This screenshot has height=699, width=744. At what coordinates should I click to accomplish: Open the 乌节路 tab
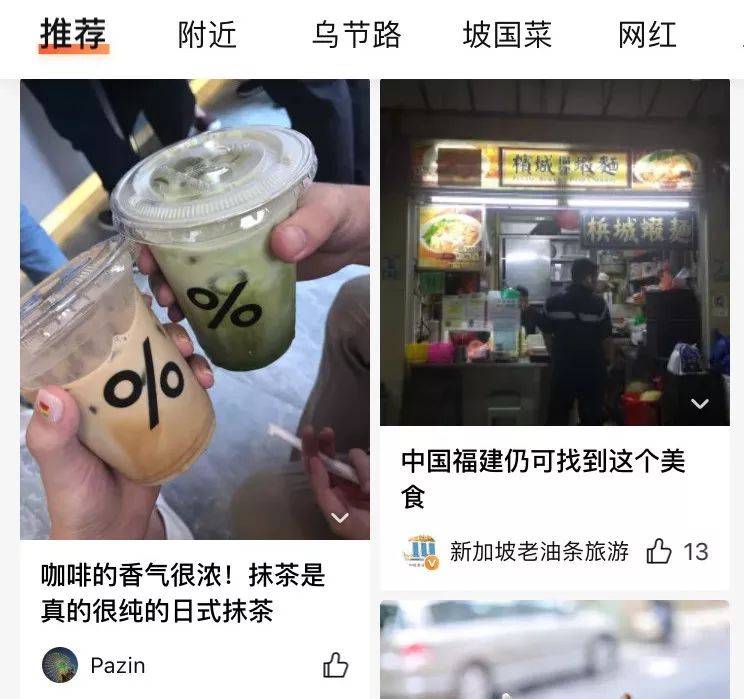coord(356,35)
